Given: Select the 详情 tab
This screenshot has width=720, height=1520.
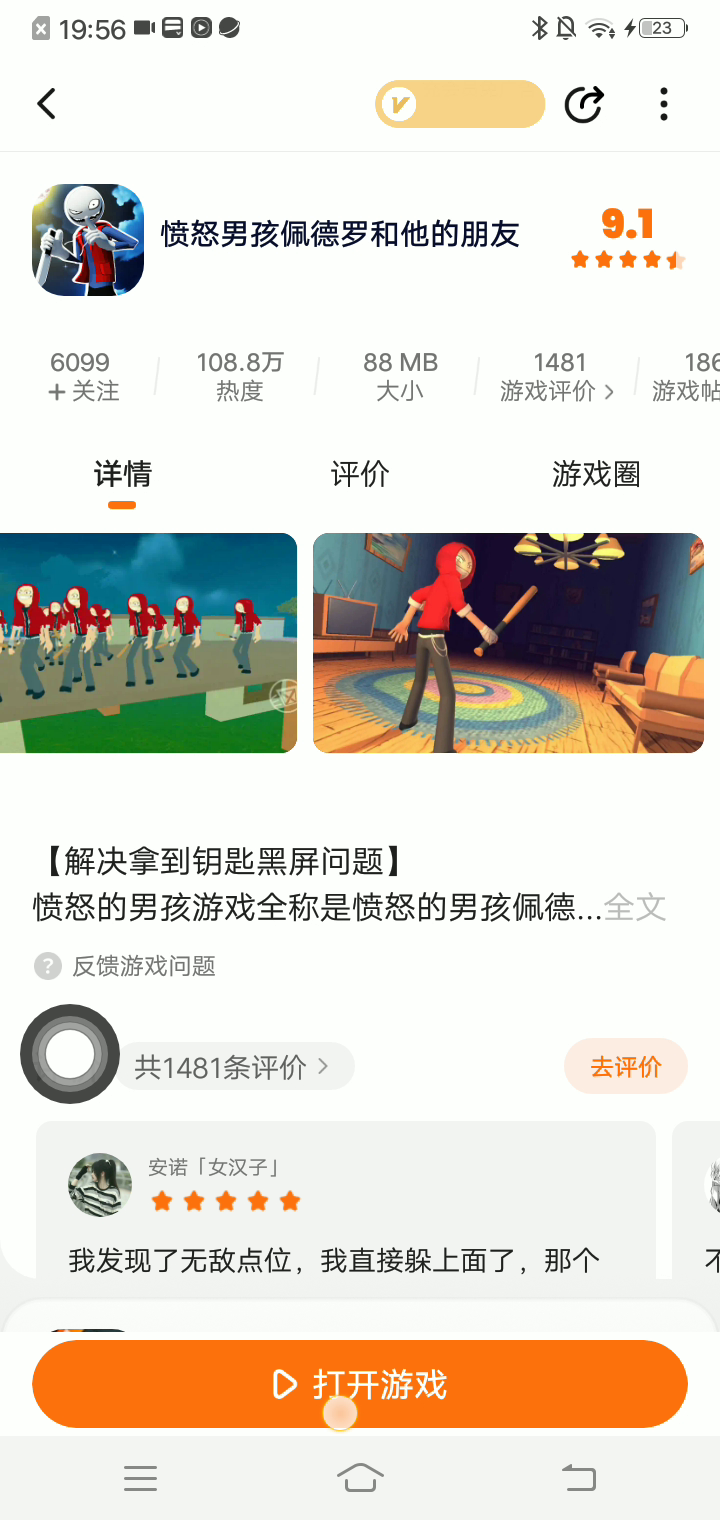Looking at the screenshot, I should pos(122,474).
